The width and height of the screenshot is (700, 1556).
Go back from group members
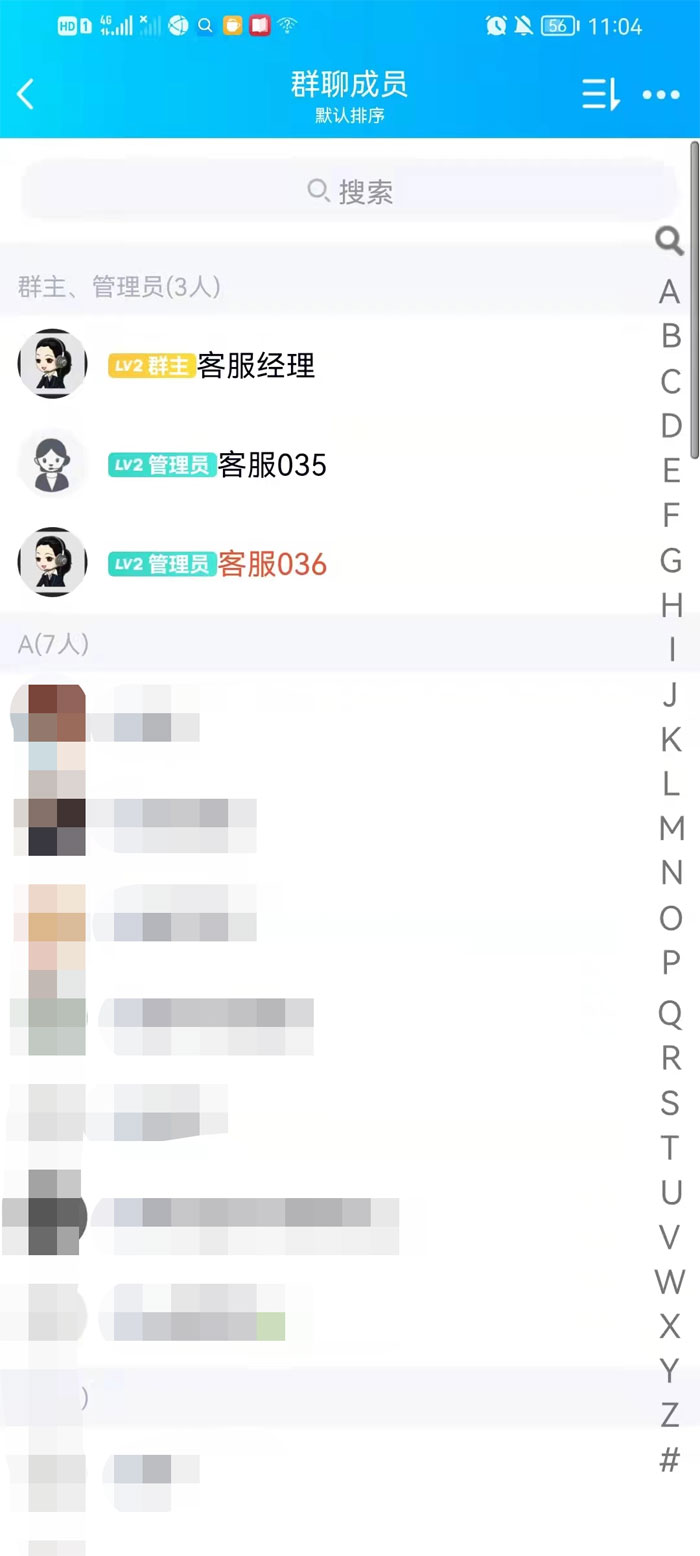tap(27, 95)
